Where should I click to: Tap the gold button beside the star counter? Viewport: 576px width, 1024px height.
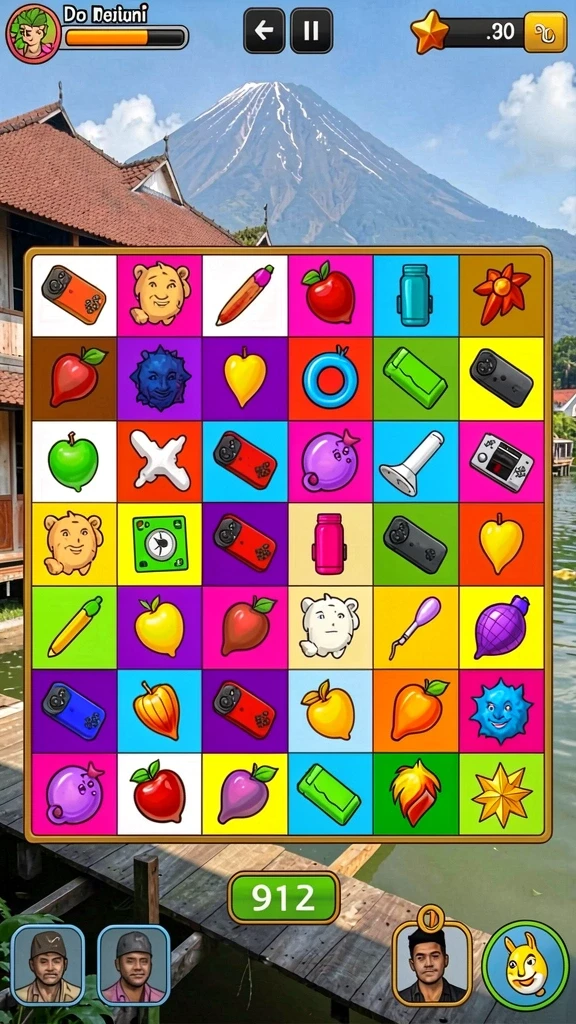point(545,32)
